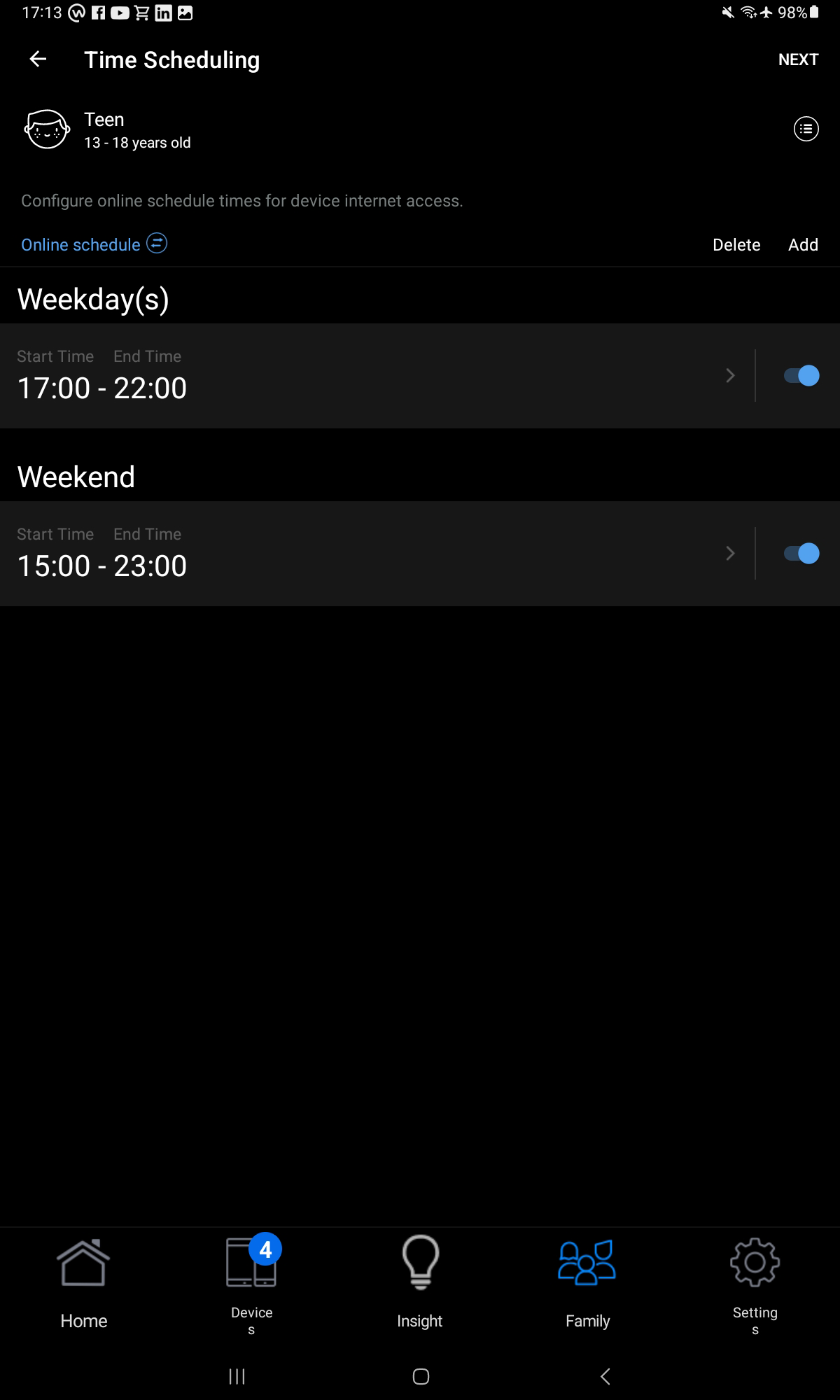Tap NEXT to continue

coord(798,59)
